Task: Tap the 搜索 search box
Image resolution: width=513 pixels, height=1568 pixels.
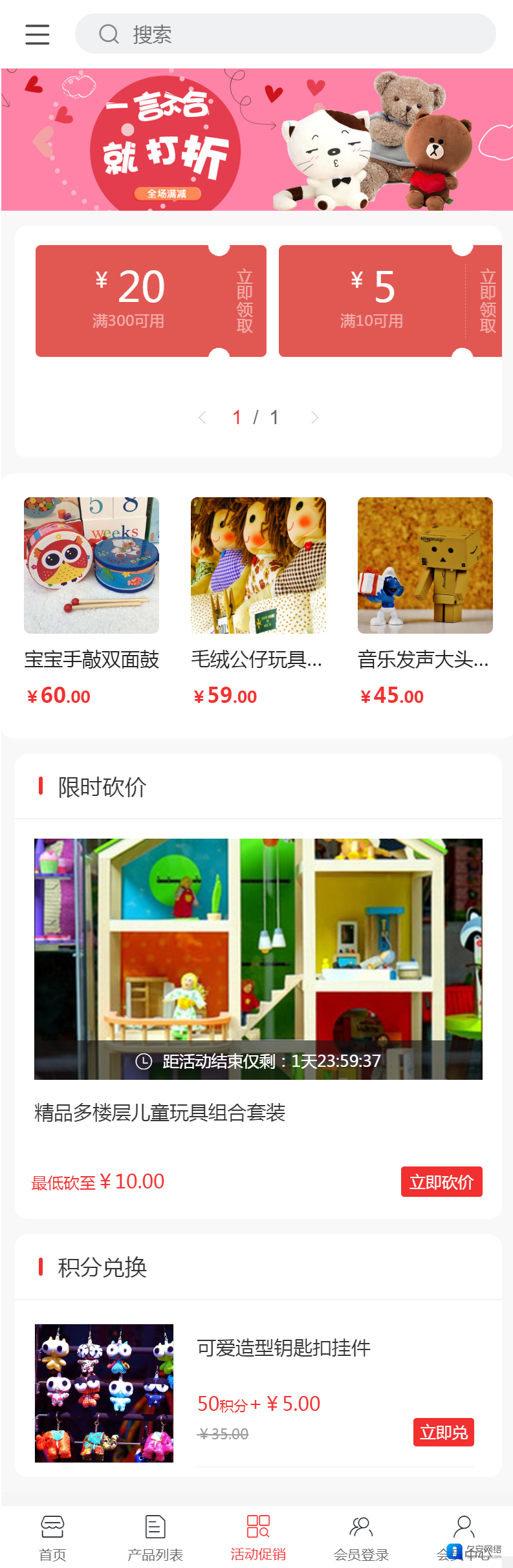Action: pos(285,34)
